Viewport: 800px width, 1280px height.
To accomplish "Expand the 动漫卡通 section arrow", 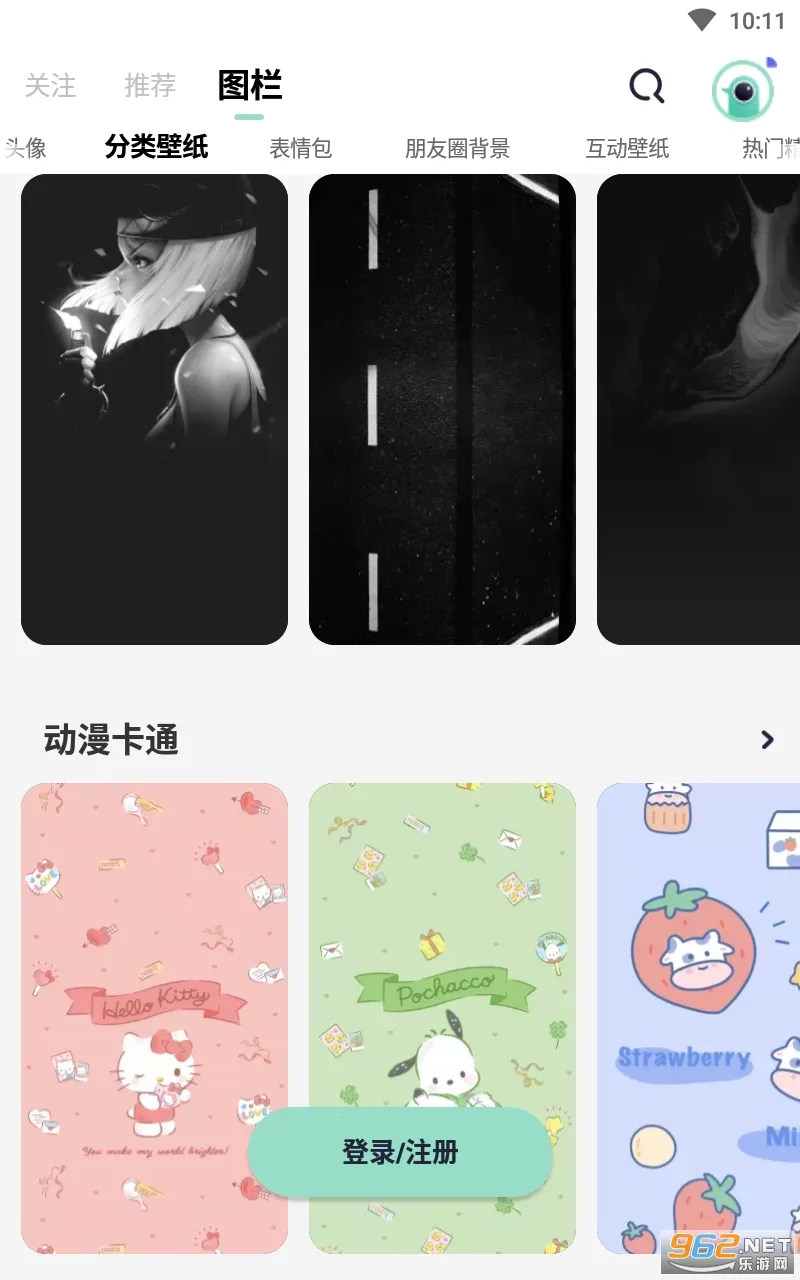I will (x=767, y=740).
